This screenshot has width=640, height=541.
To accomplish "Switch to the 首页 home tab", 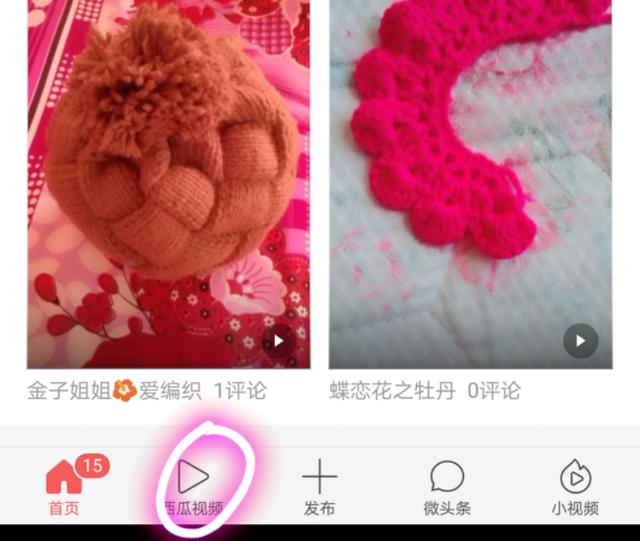I will click(x=65, y=487).
